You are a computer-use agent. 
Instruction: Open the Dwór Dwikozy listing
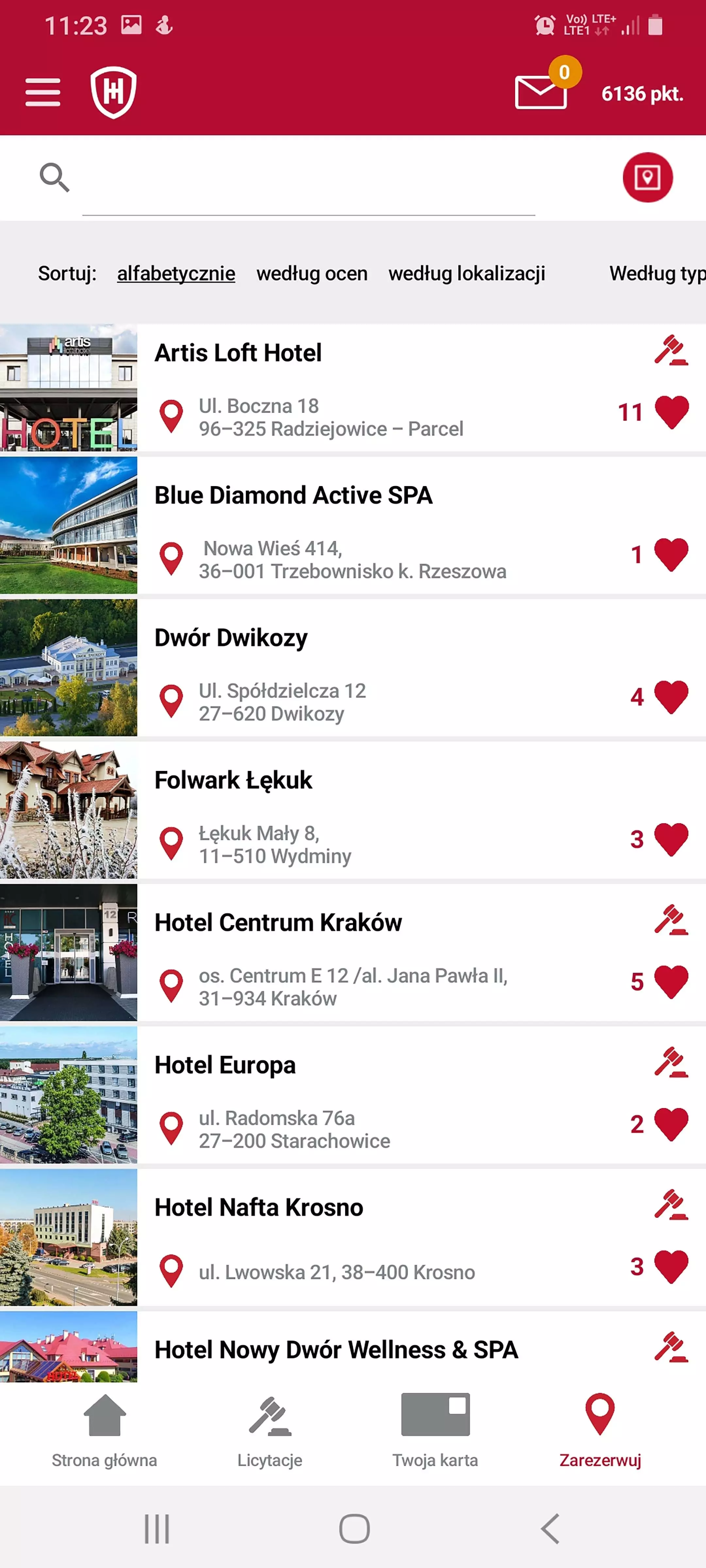click(x=353, y=668)
